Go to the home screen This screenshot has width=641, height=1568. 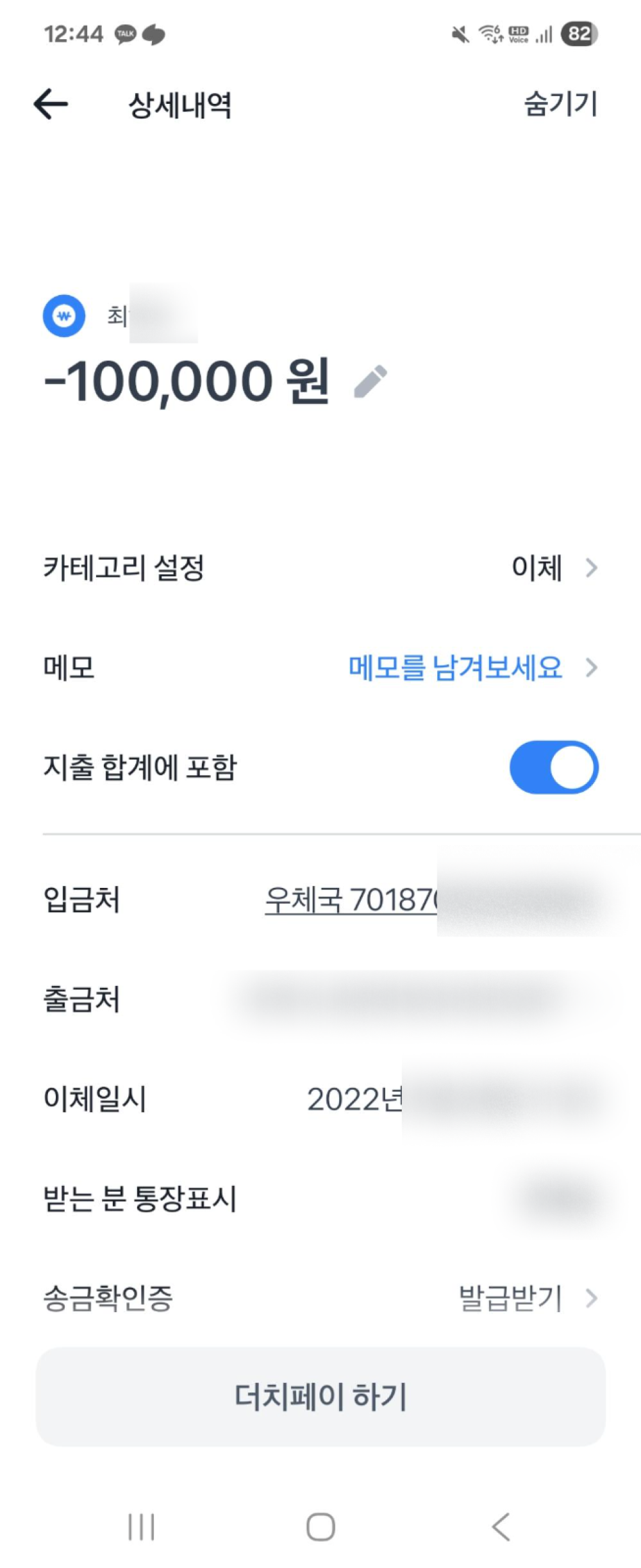point(320,1526)
